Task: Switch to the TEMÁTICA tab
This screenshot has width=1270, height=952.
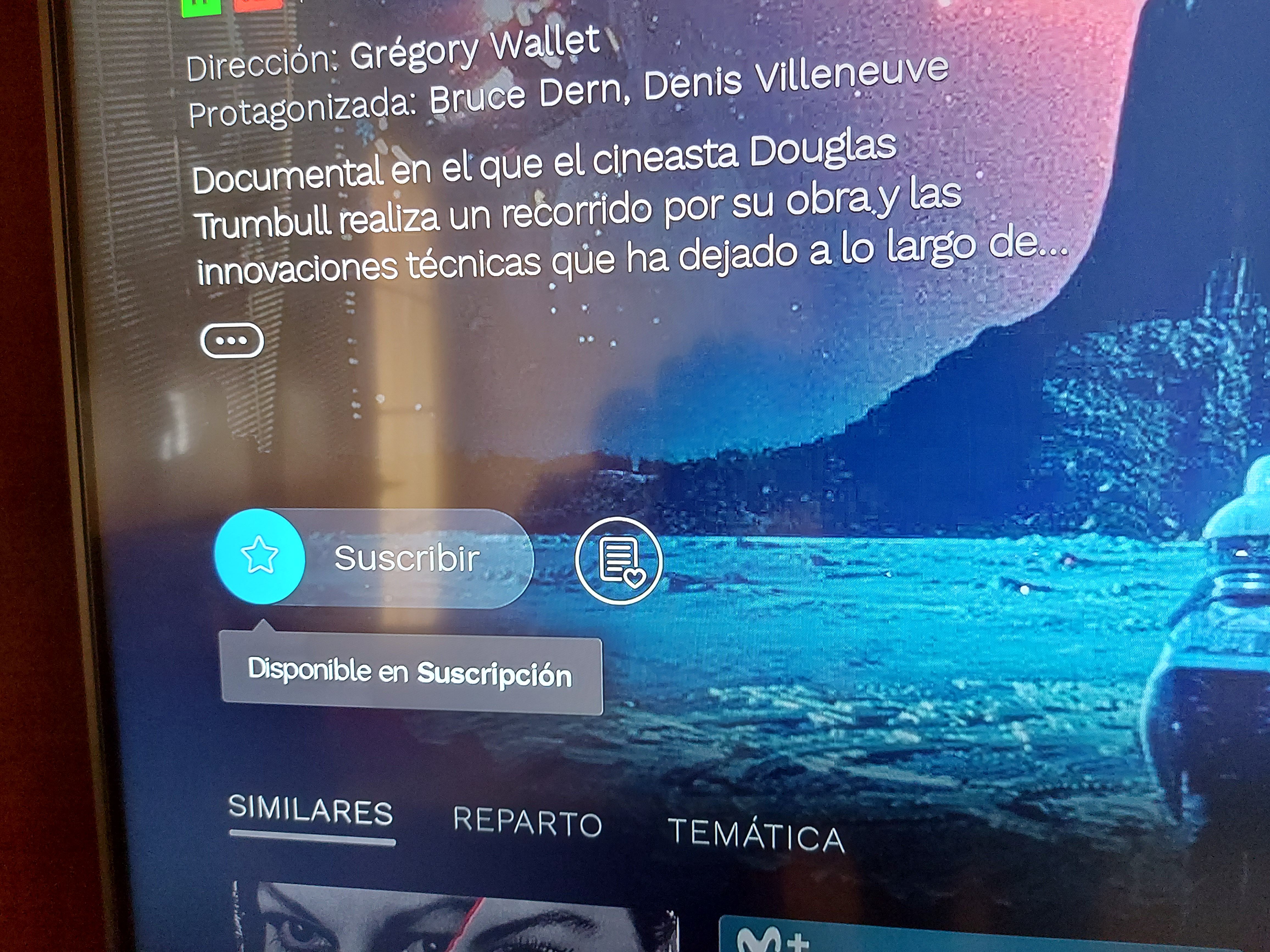Action: pyautogui.click(x=756, y=836)
